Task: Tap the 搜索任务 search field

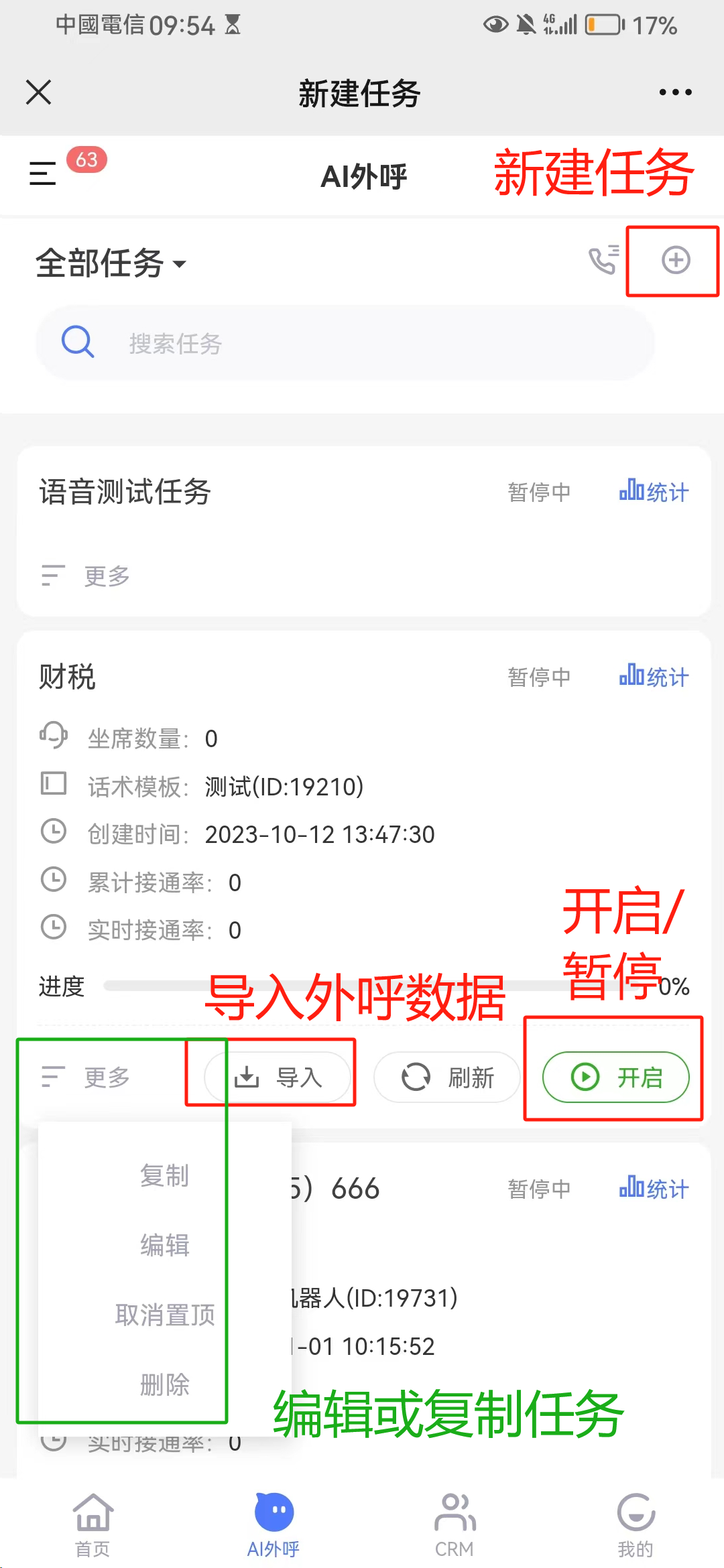Action: point(345,343)
